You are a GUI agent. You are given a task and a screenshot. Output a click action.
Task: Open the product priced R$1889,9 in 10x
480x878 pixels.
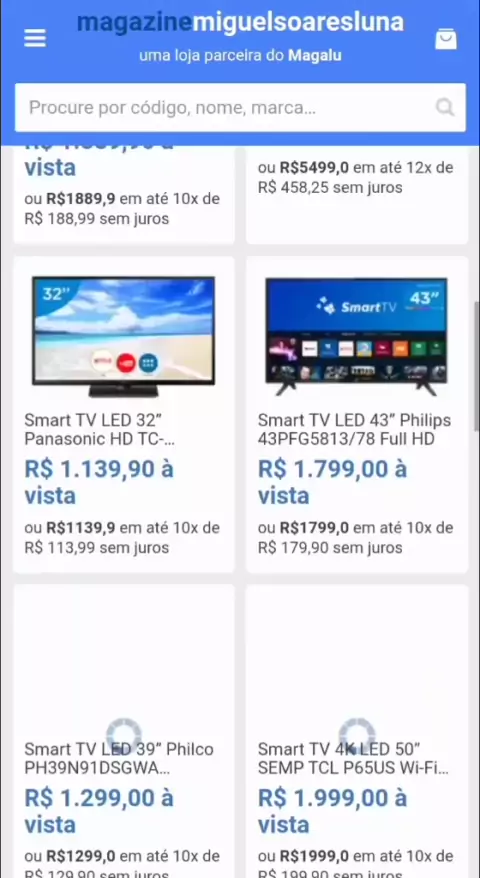(x=124, y=194)
